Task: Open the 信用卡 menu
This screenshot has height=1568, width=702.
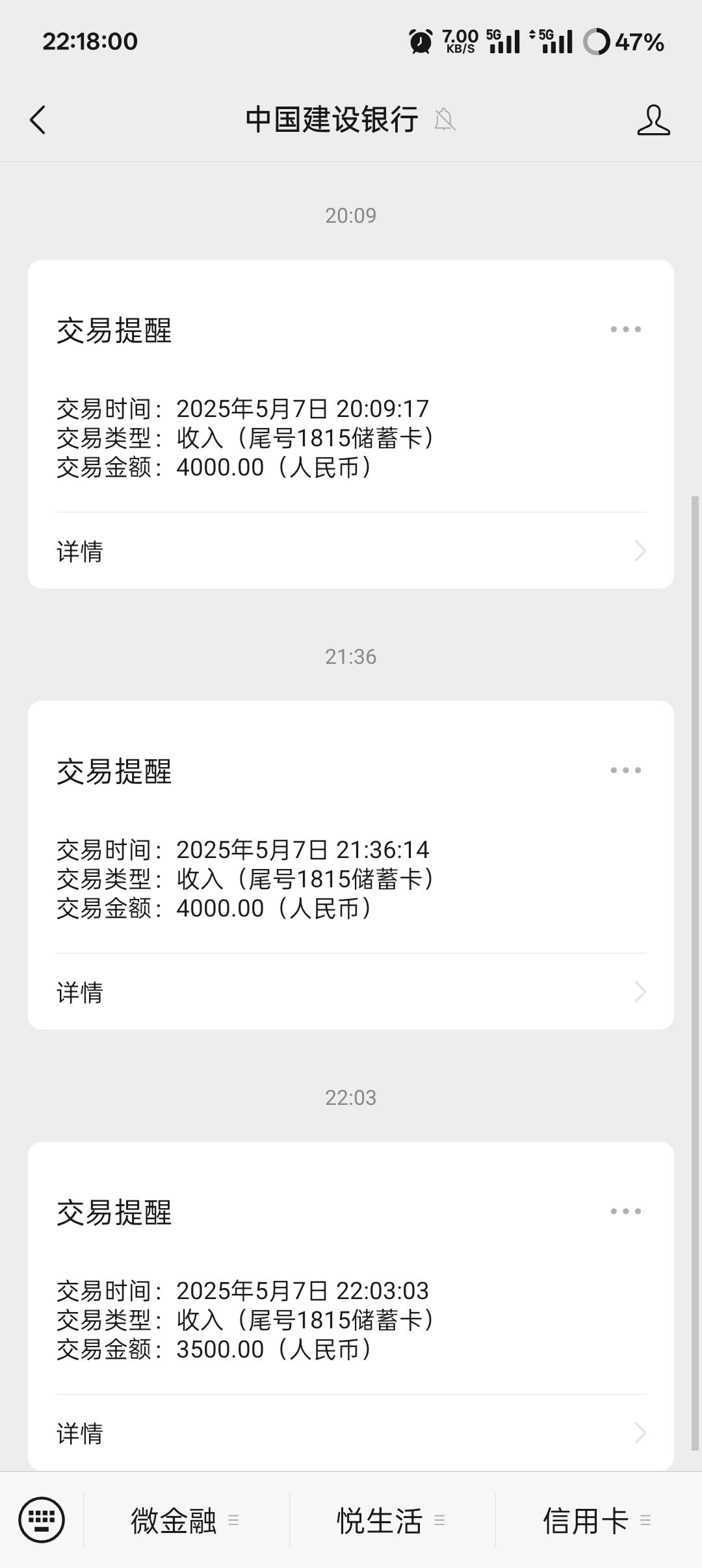Action: [598, 1520]
